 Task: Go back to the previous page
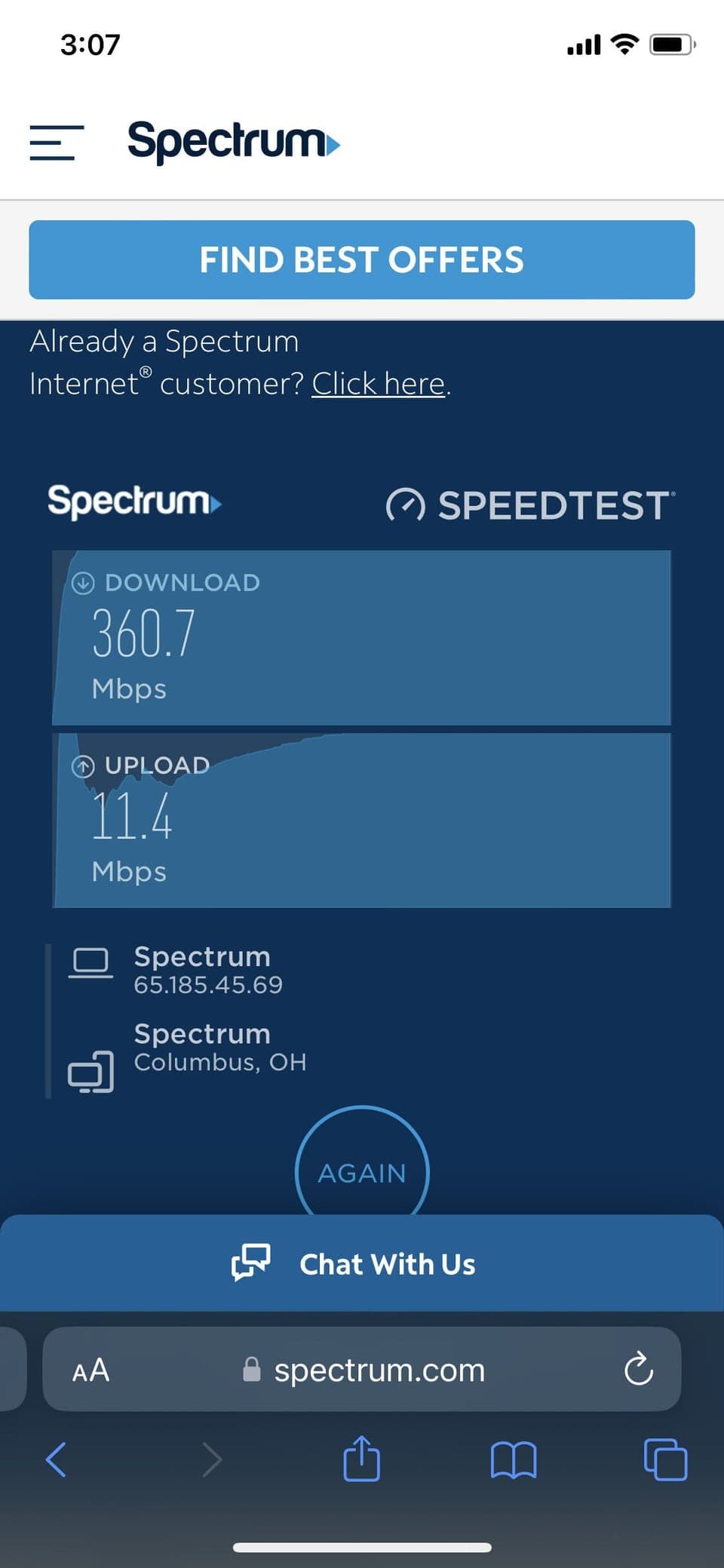coord(57,1459)
